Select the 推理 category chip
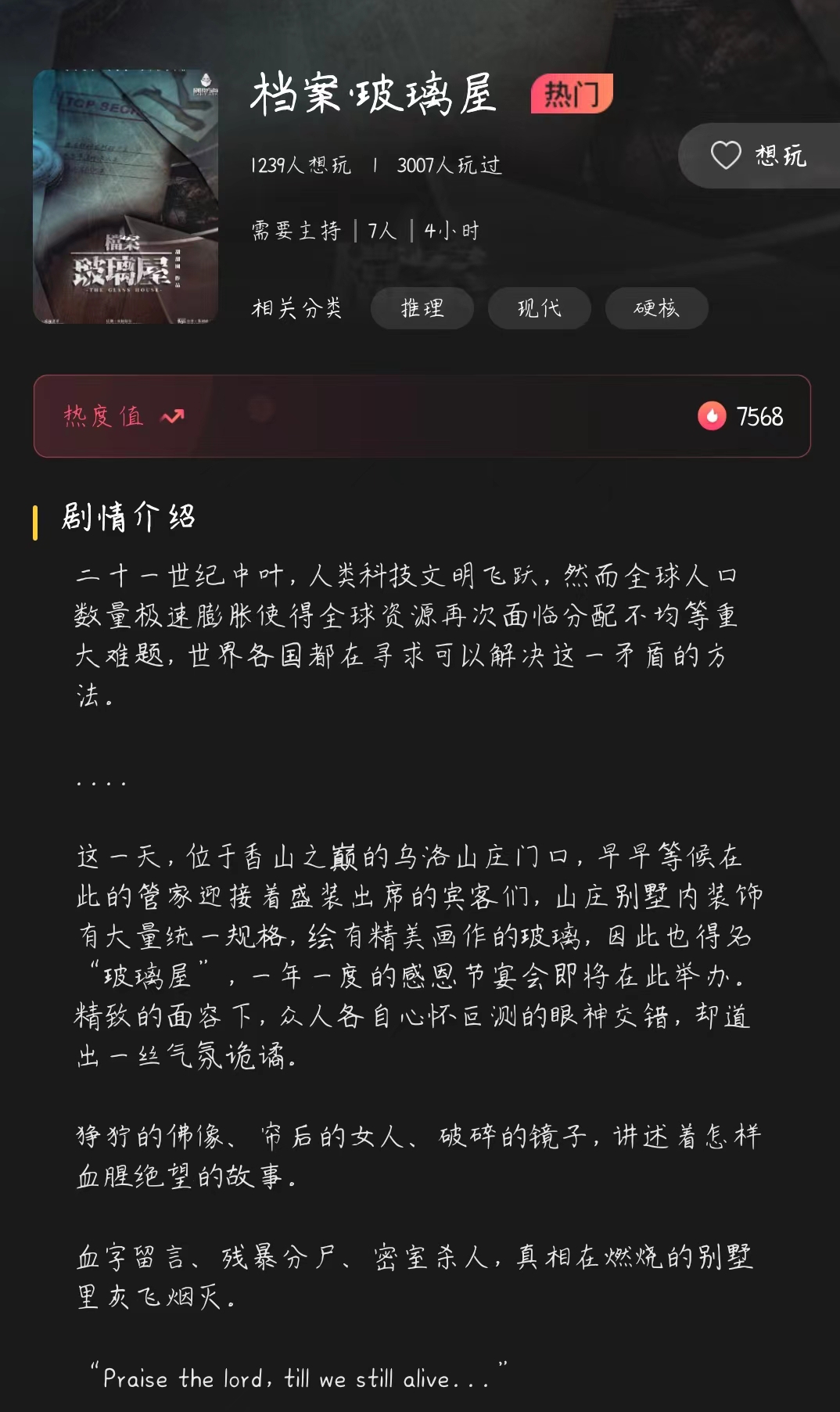Image resolution: width=840 pixels, height=1412 pixels. 422,308
